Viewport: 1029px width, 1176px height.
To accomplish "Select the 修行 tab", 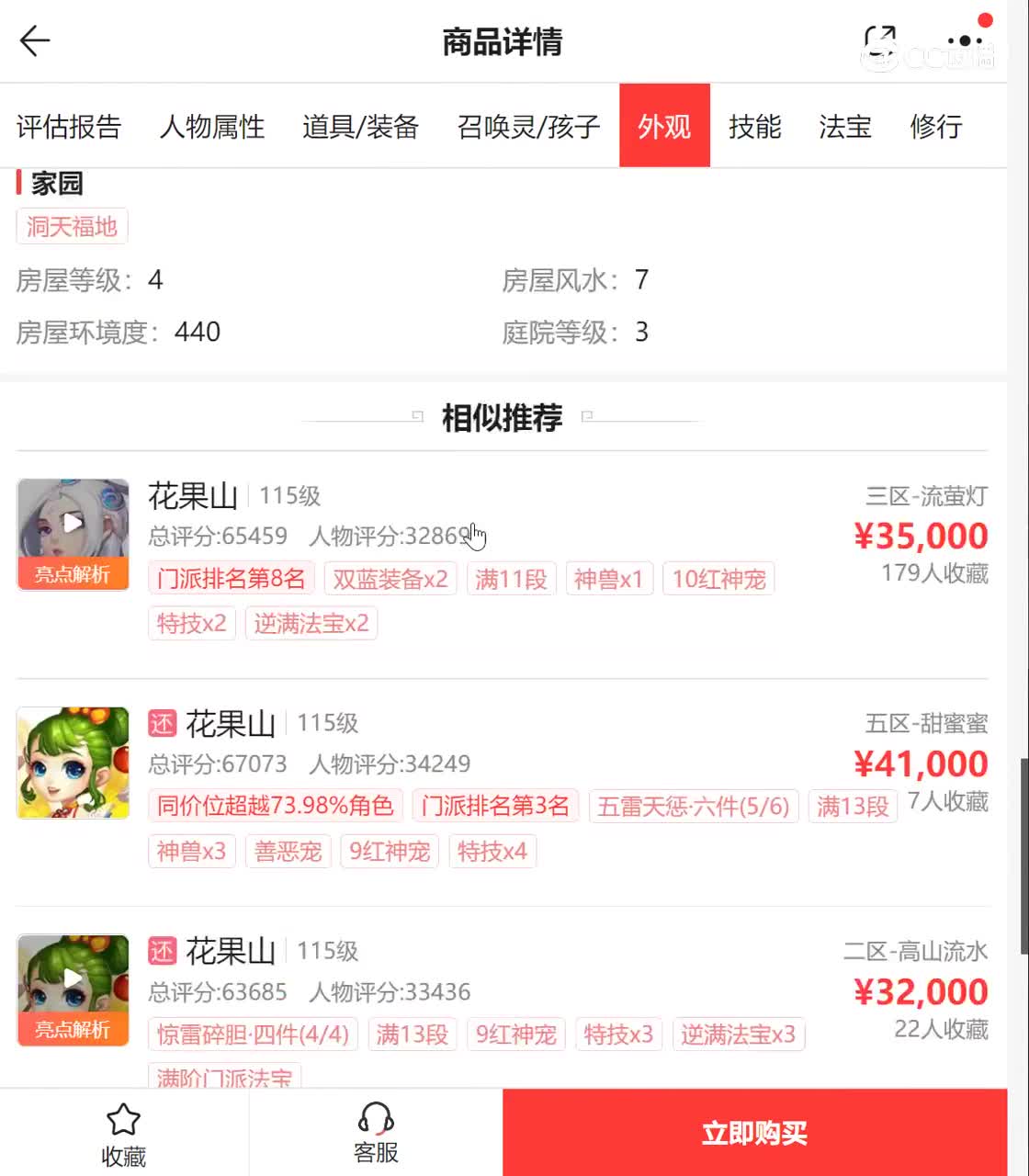I will [x=935, y=126].
